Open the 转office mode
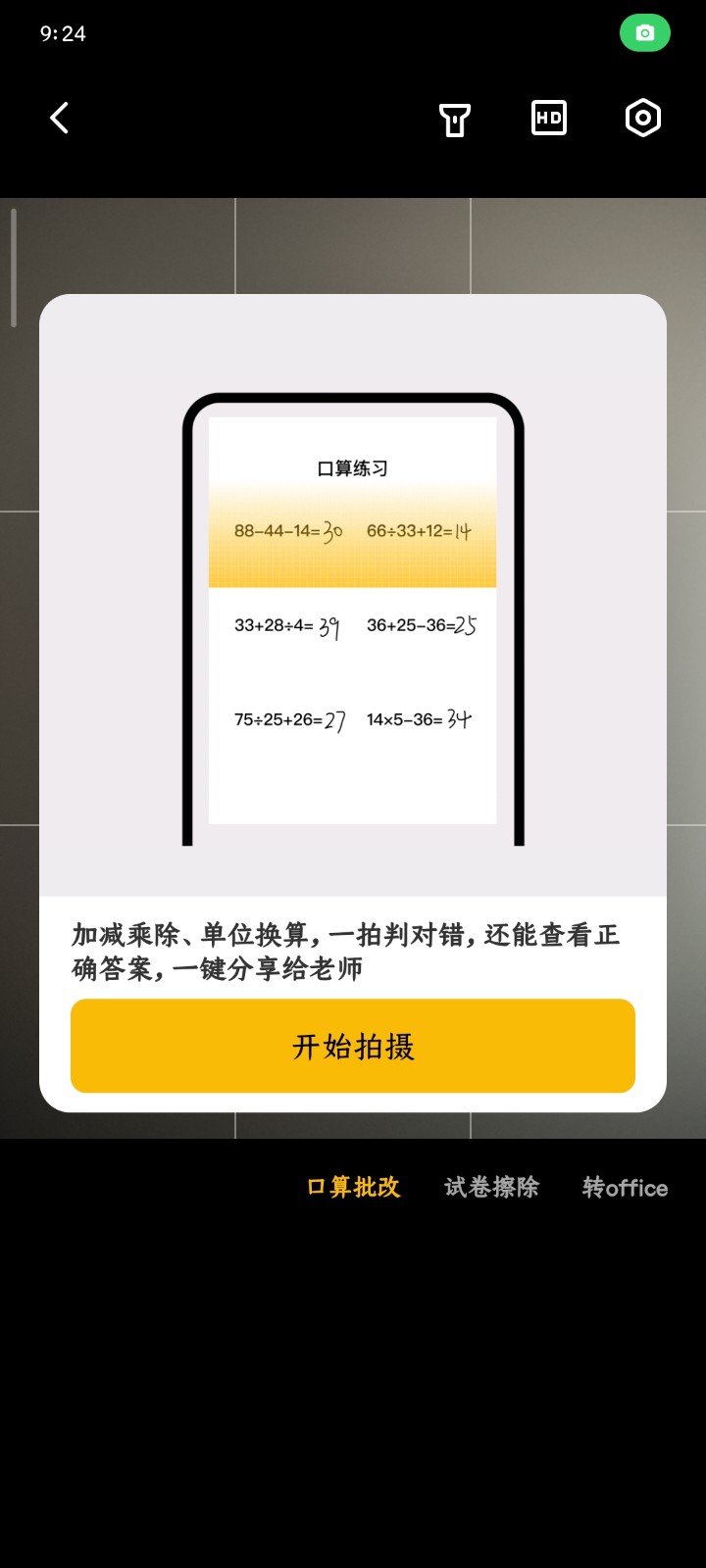Viewport: 706px width, 1568px height. 625,1187
